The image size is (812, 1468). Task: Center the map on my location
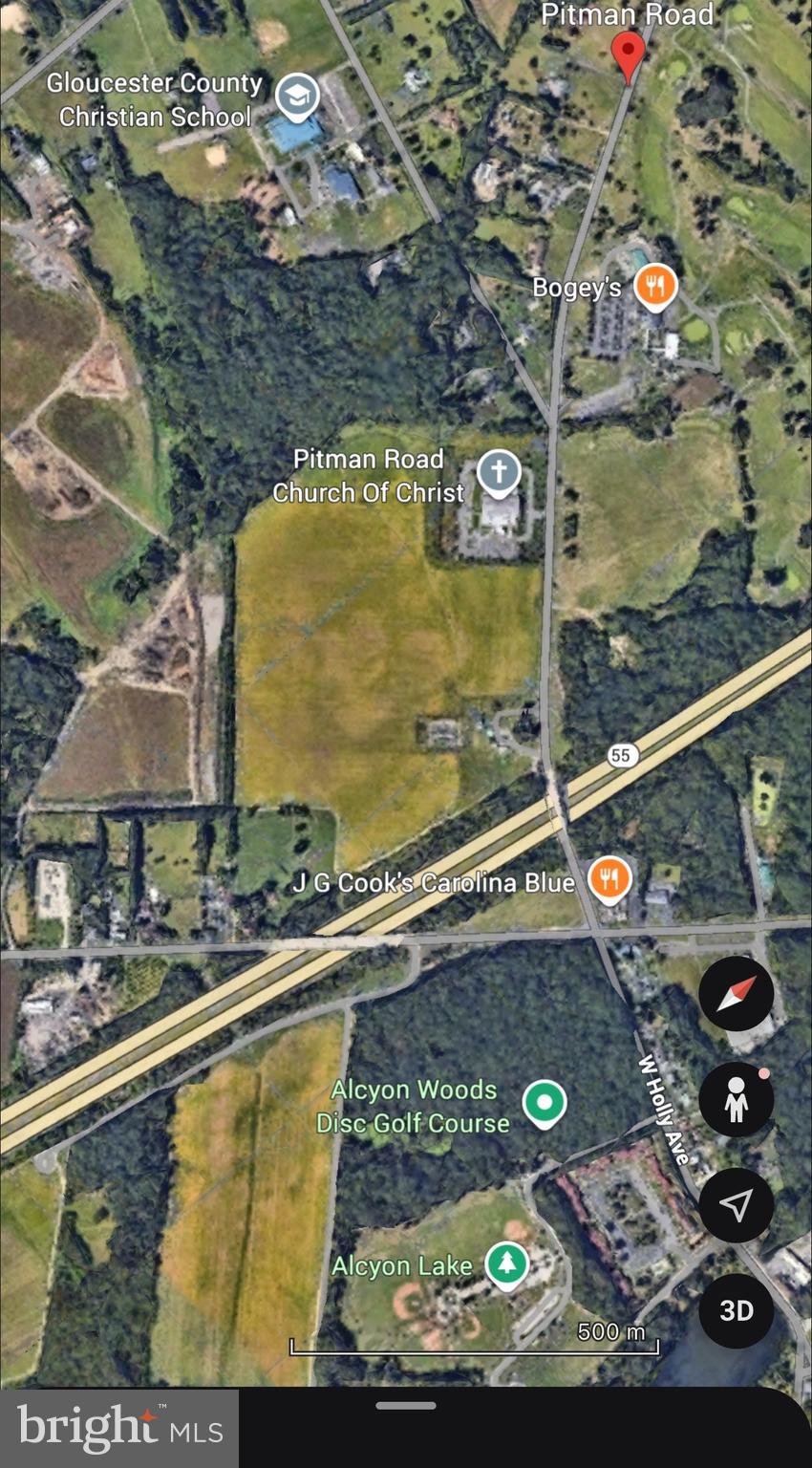736,1205
